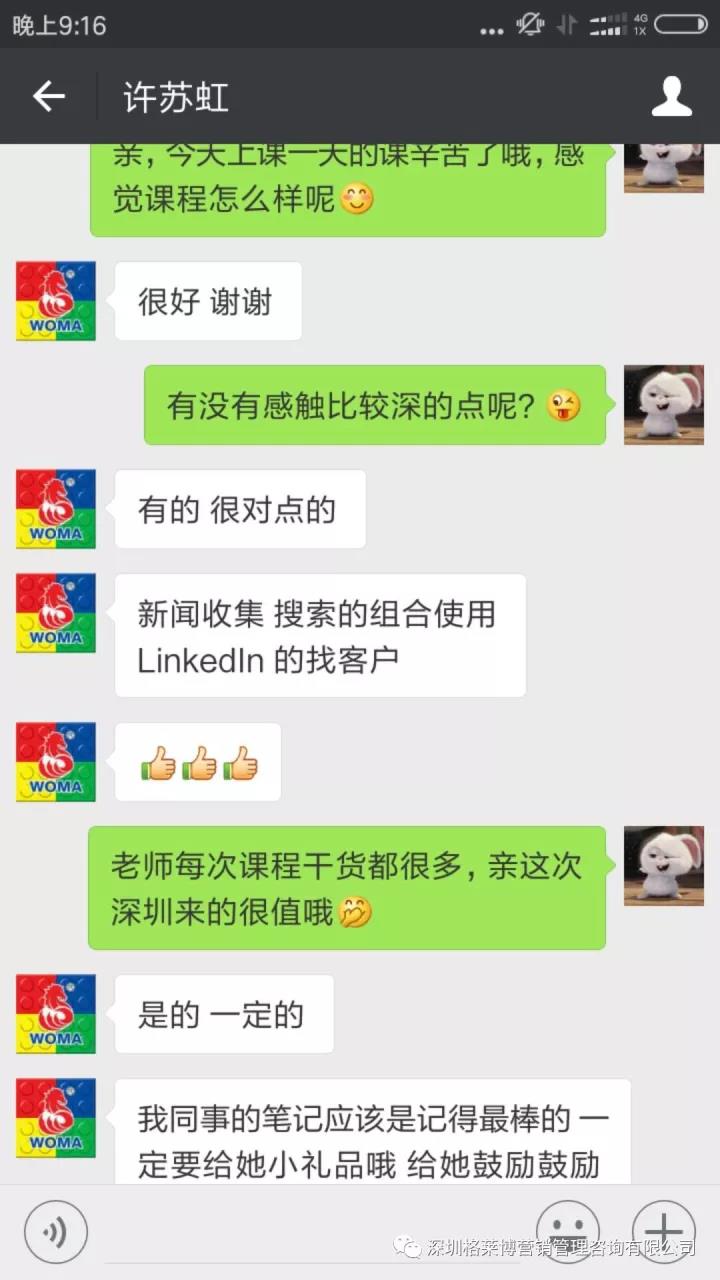The image size is (720, 1280).
Task: Open WOMA avatar next to "是的 一定的"
Action: coord(56,1014)
